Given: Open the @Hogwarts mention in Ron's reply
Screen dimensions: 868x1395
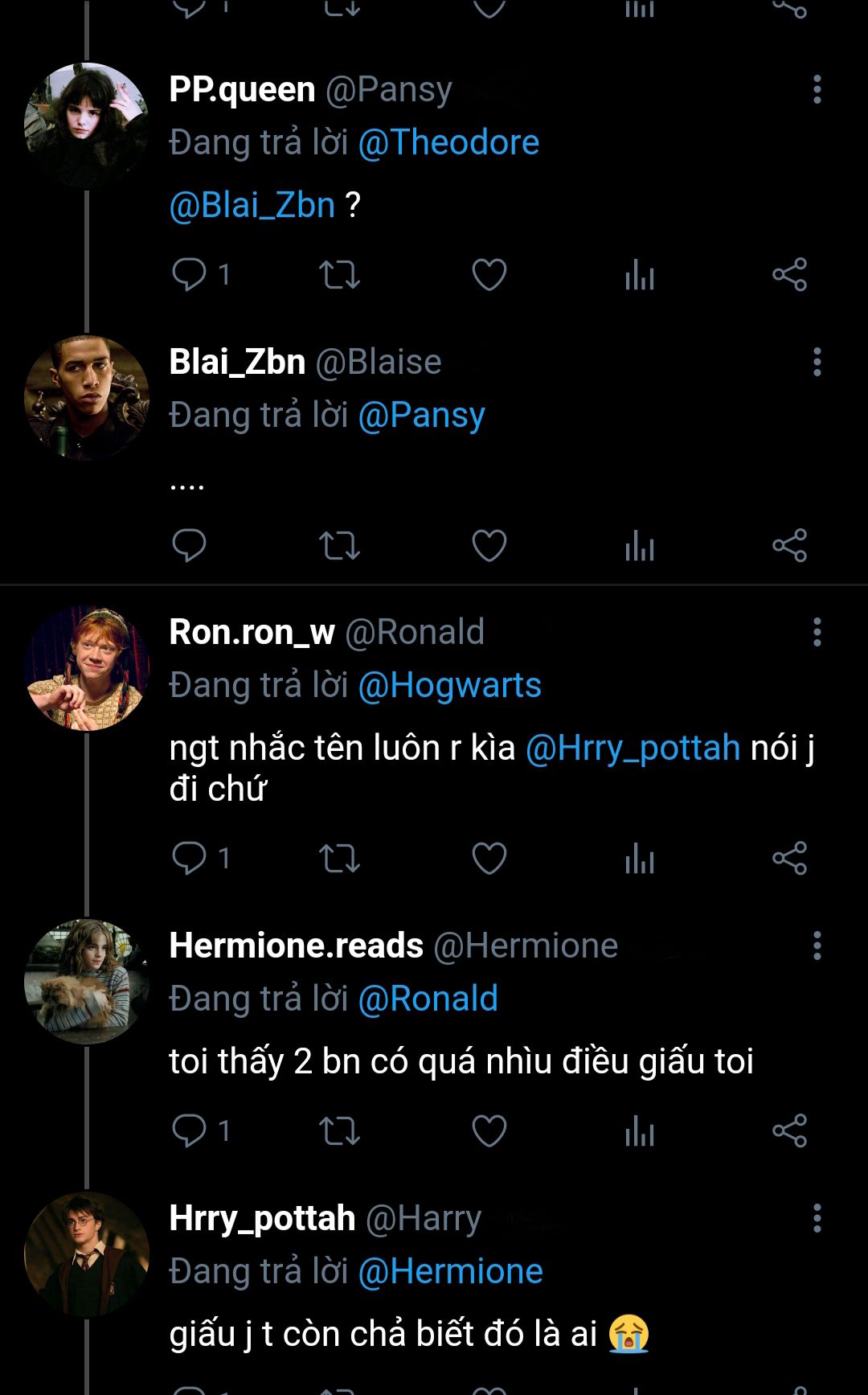Looking at the screenshot, I should pos(449,686).
